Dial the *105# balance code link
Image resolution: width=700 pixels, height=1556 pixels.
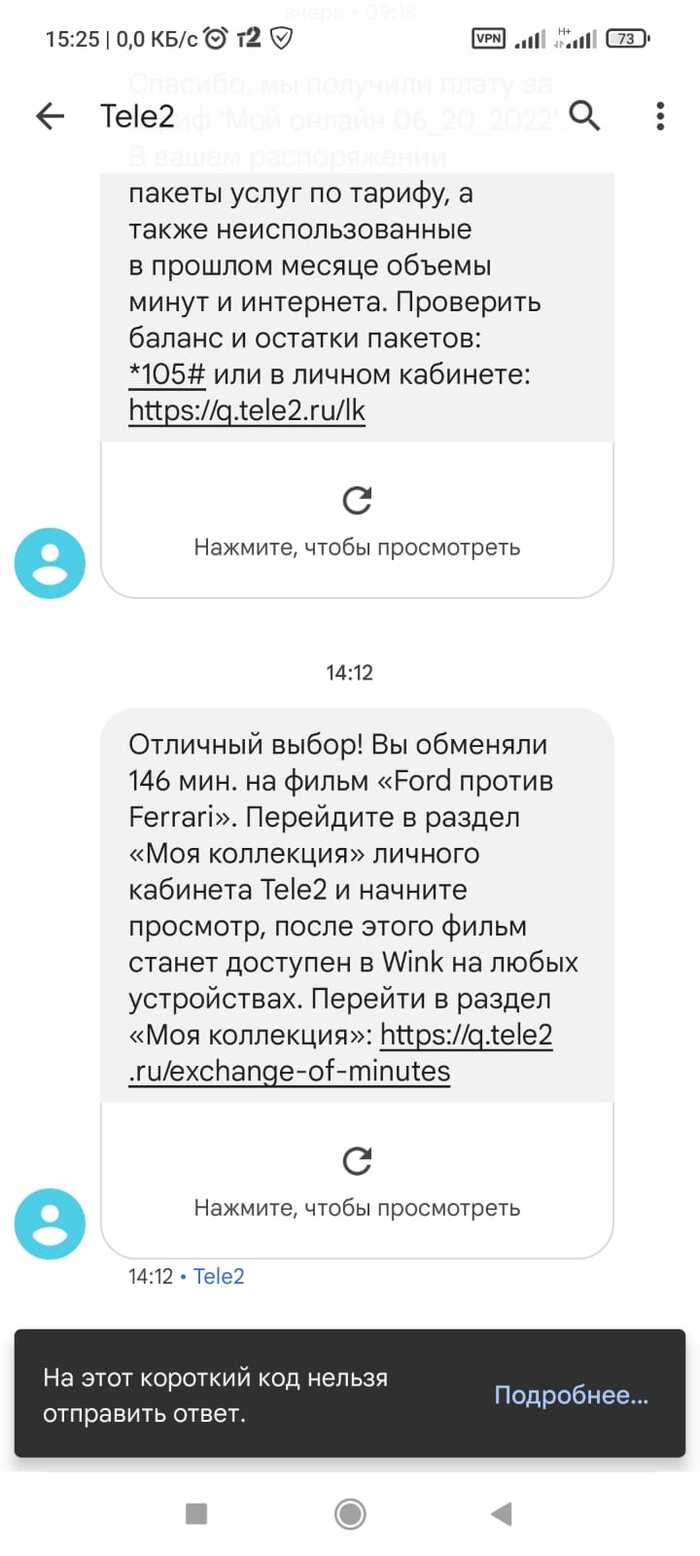coord(167,374)
